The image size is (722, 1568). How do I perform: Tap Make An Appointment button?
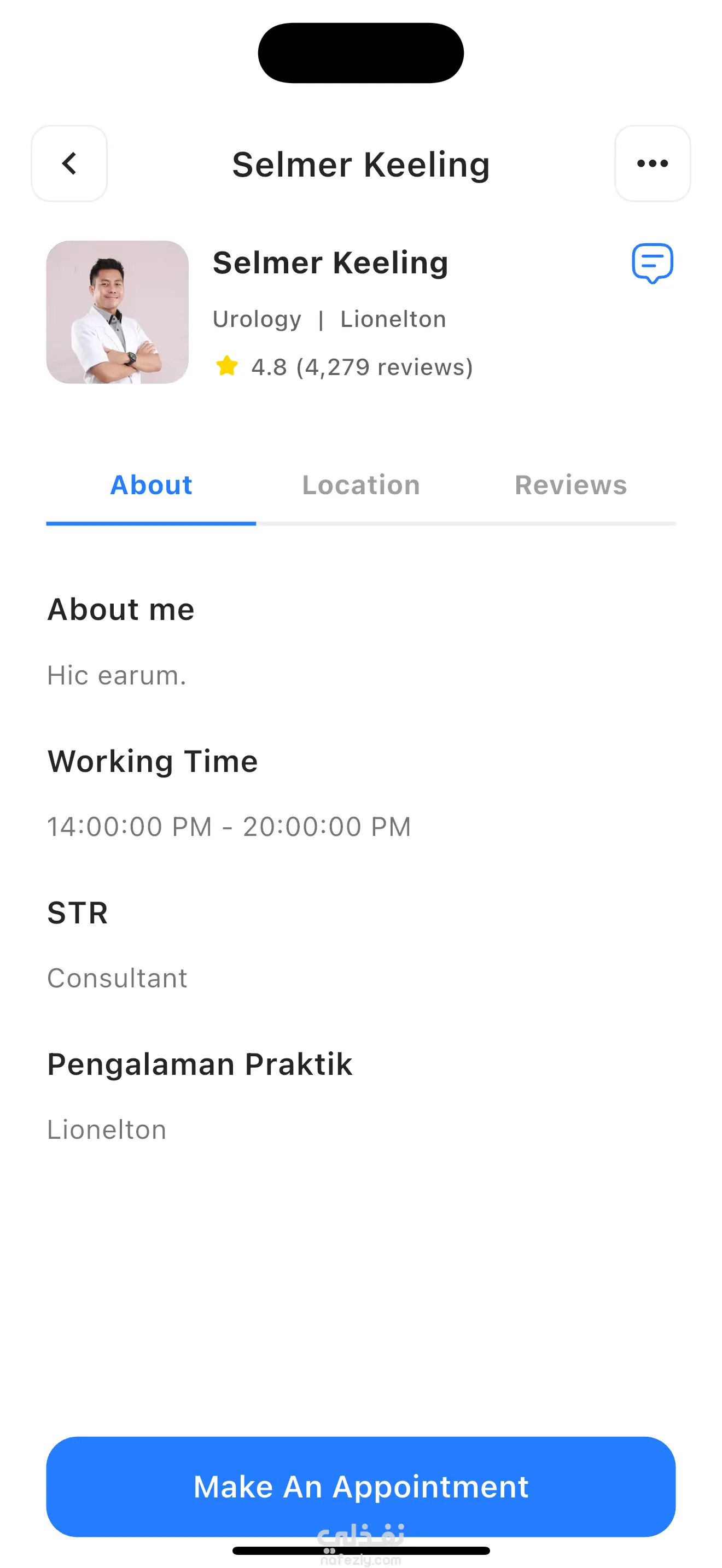coord(361,1487)
